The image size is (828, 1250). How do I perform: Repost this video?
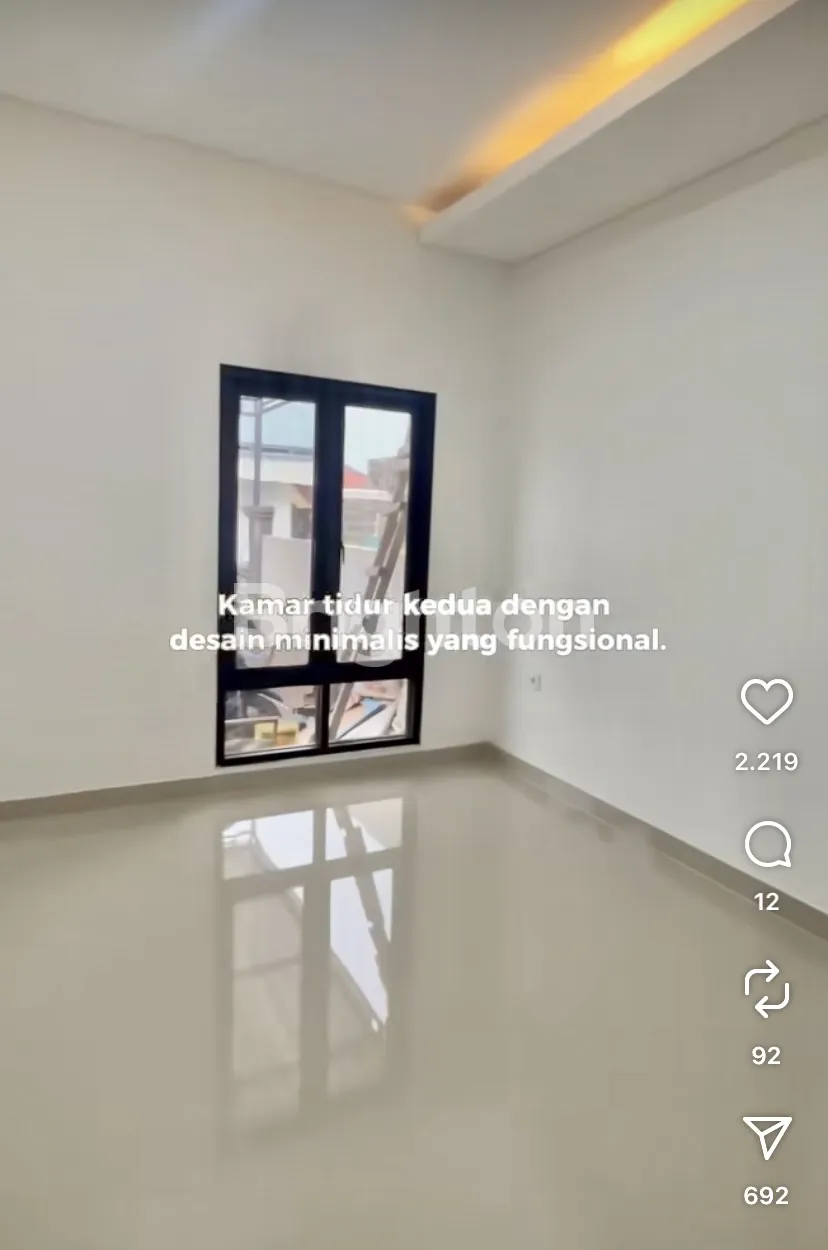coord(766,989)
